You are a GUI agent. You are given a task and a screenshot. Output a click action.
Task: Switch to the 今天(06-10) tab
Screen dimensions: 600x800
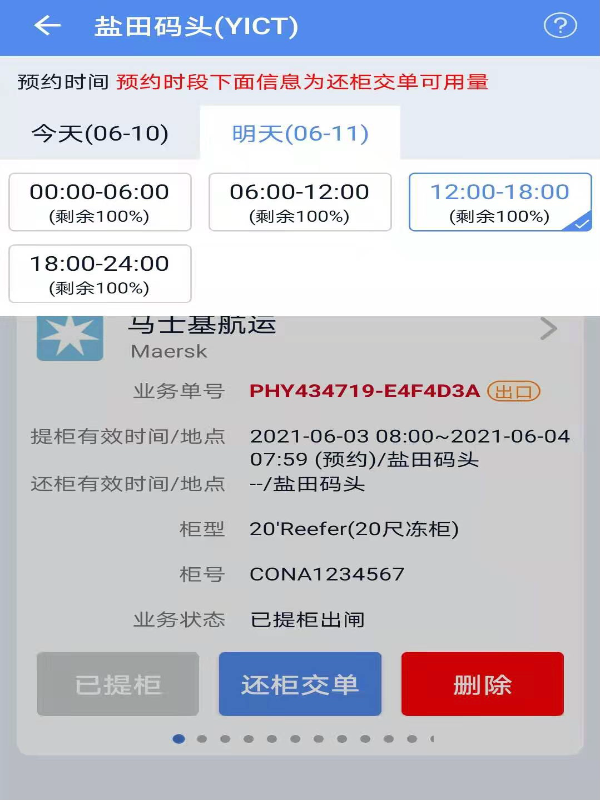coord(99,133)
